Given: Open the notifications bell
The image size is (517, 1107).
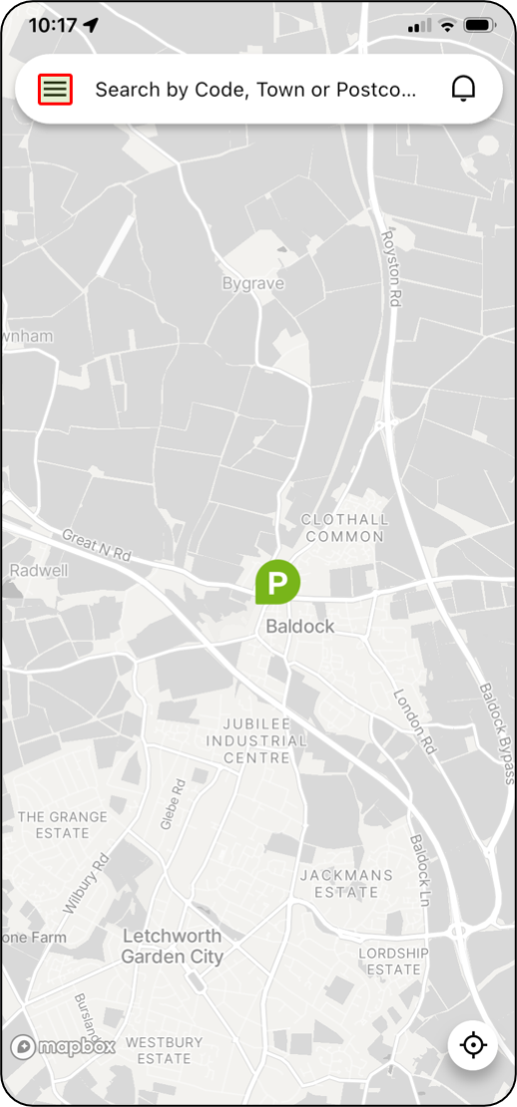Looking at the screenshot, I should (463, 89).
